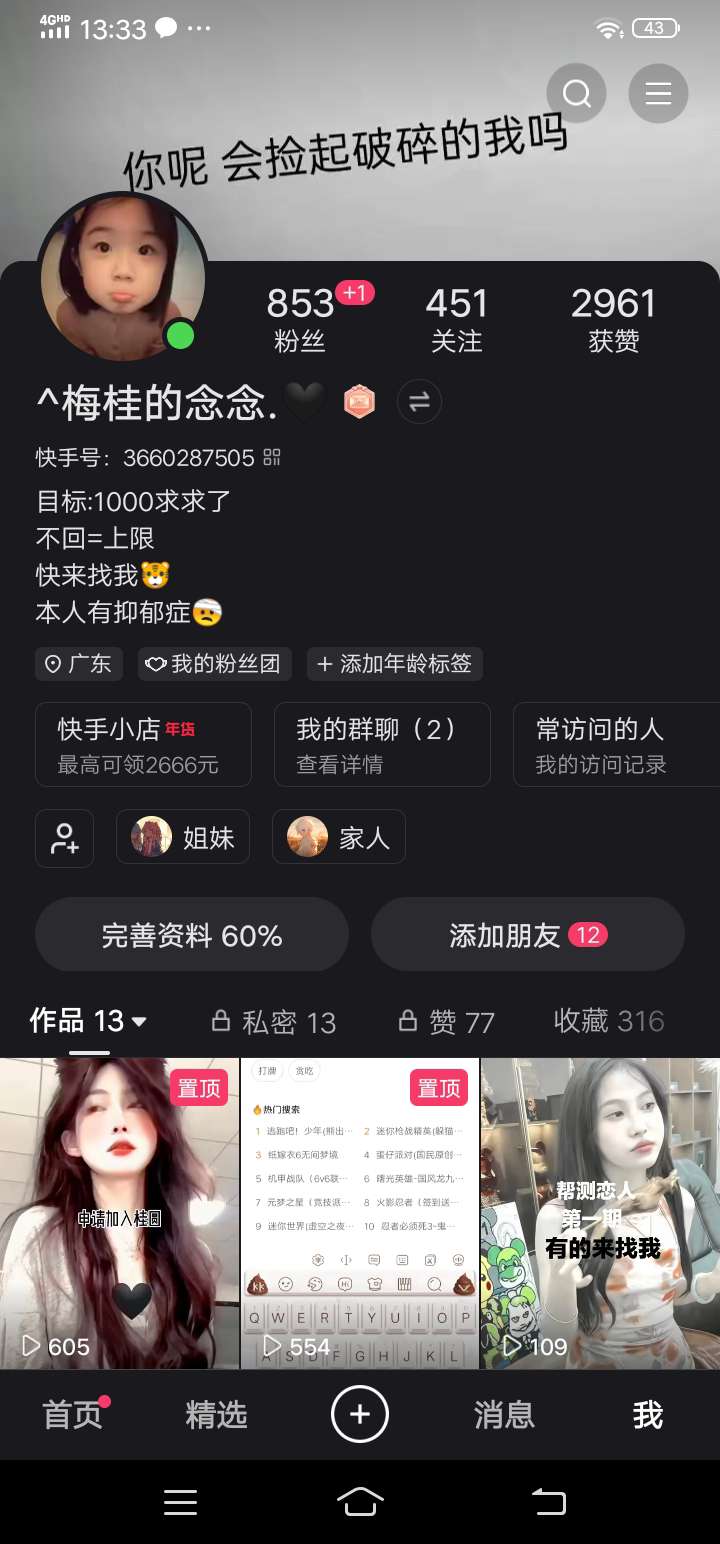The image size is (720, 1544).
Task: Open the 姐妹 group chip
Action: [x=183, y=837]
